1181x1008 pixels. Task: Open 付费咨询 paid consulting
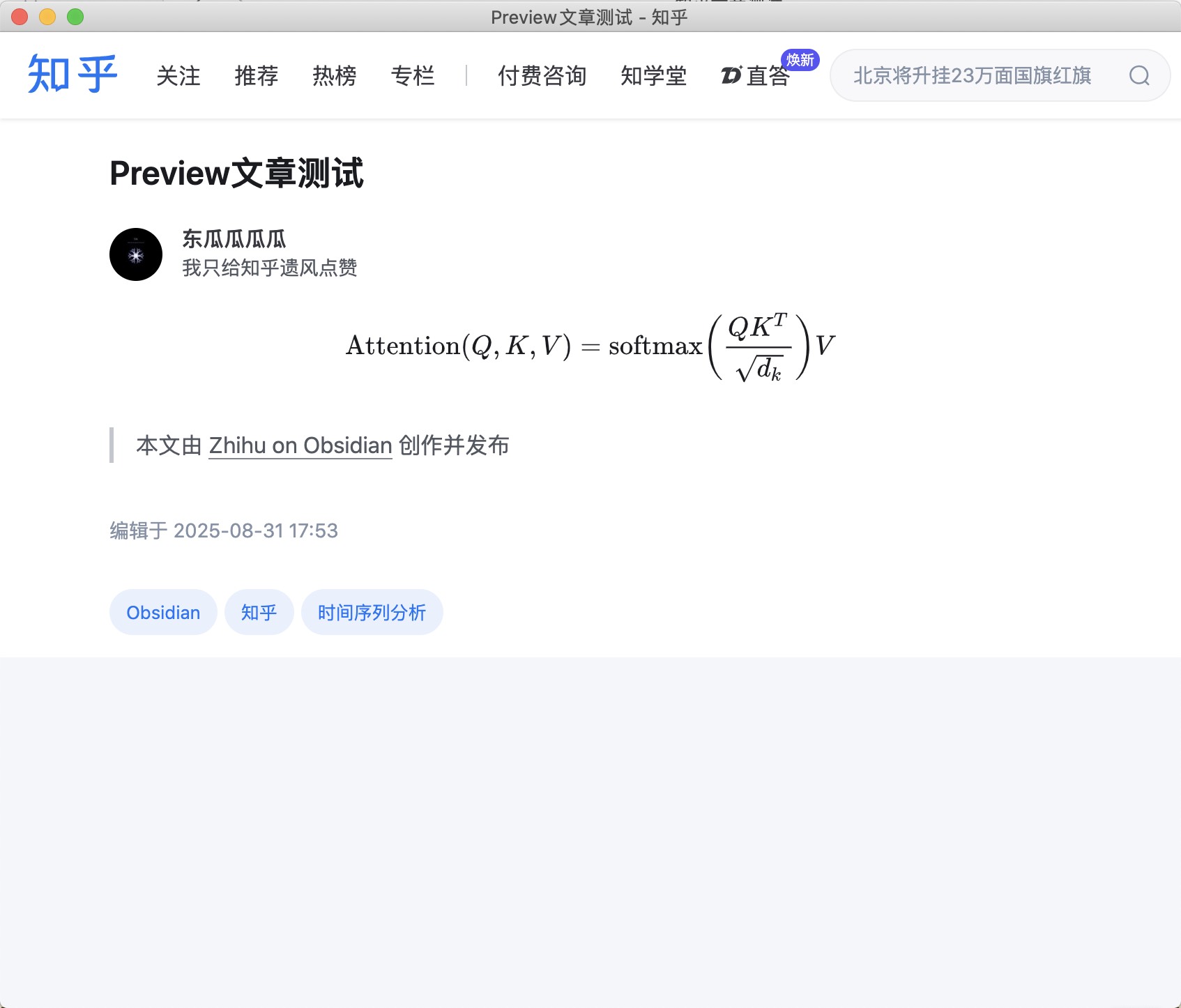(542, 75)
